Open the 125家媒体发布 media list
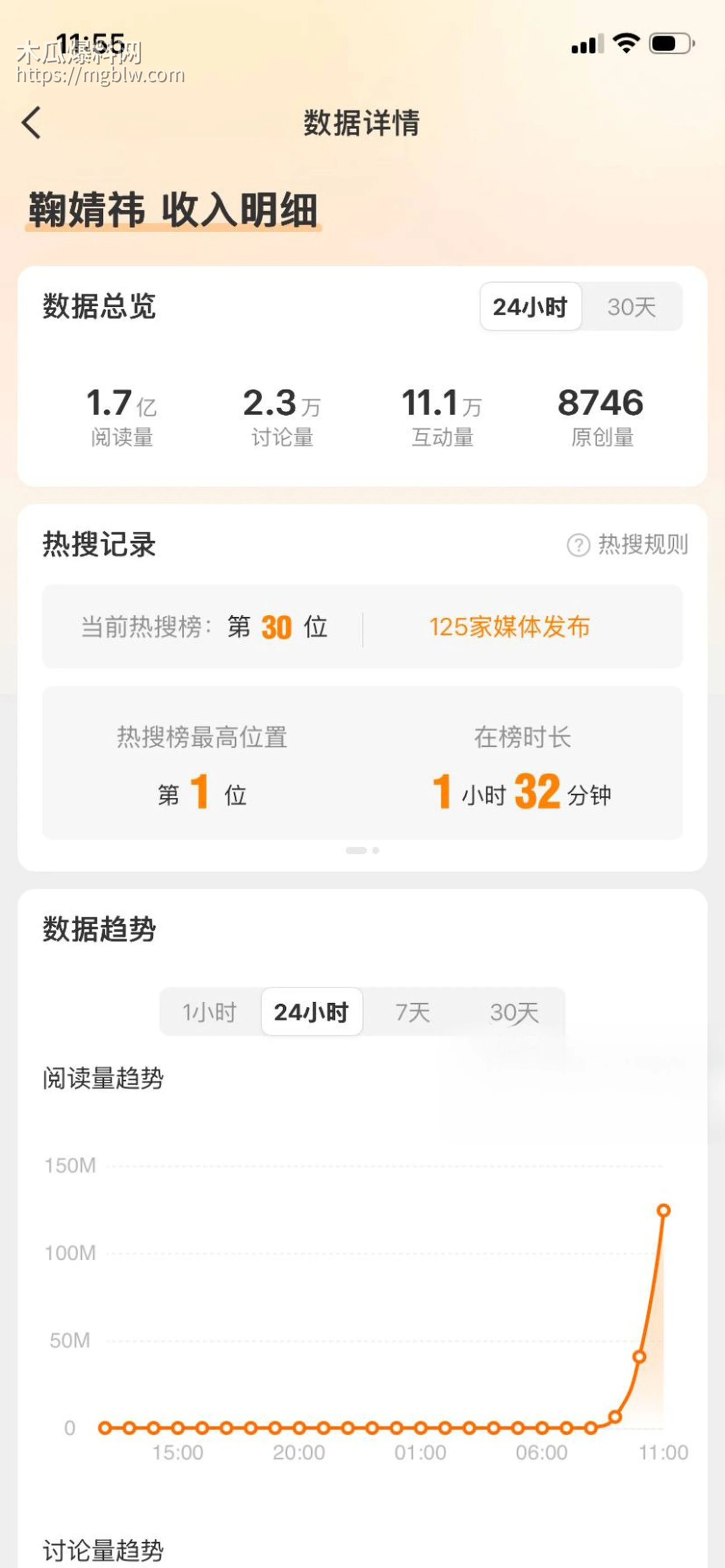The height and width of the screenshot is (1568, 725). coord(510,627)
